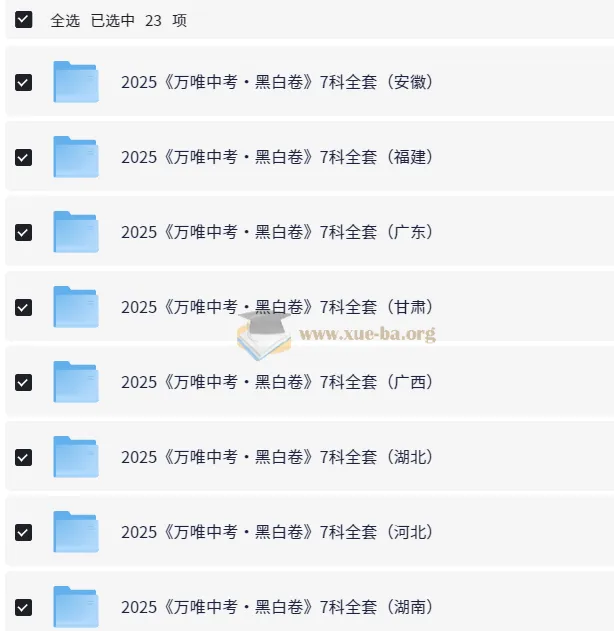Untick the 河北 folder checkbox
This screenshot has width=614, height=631.
pos(24,532)
